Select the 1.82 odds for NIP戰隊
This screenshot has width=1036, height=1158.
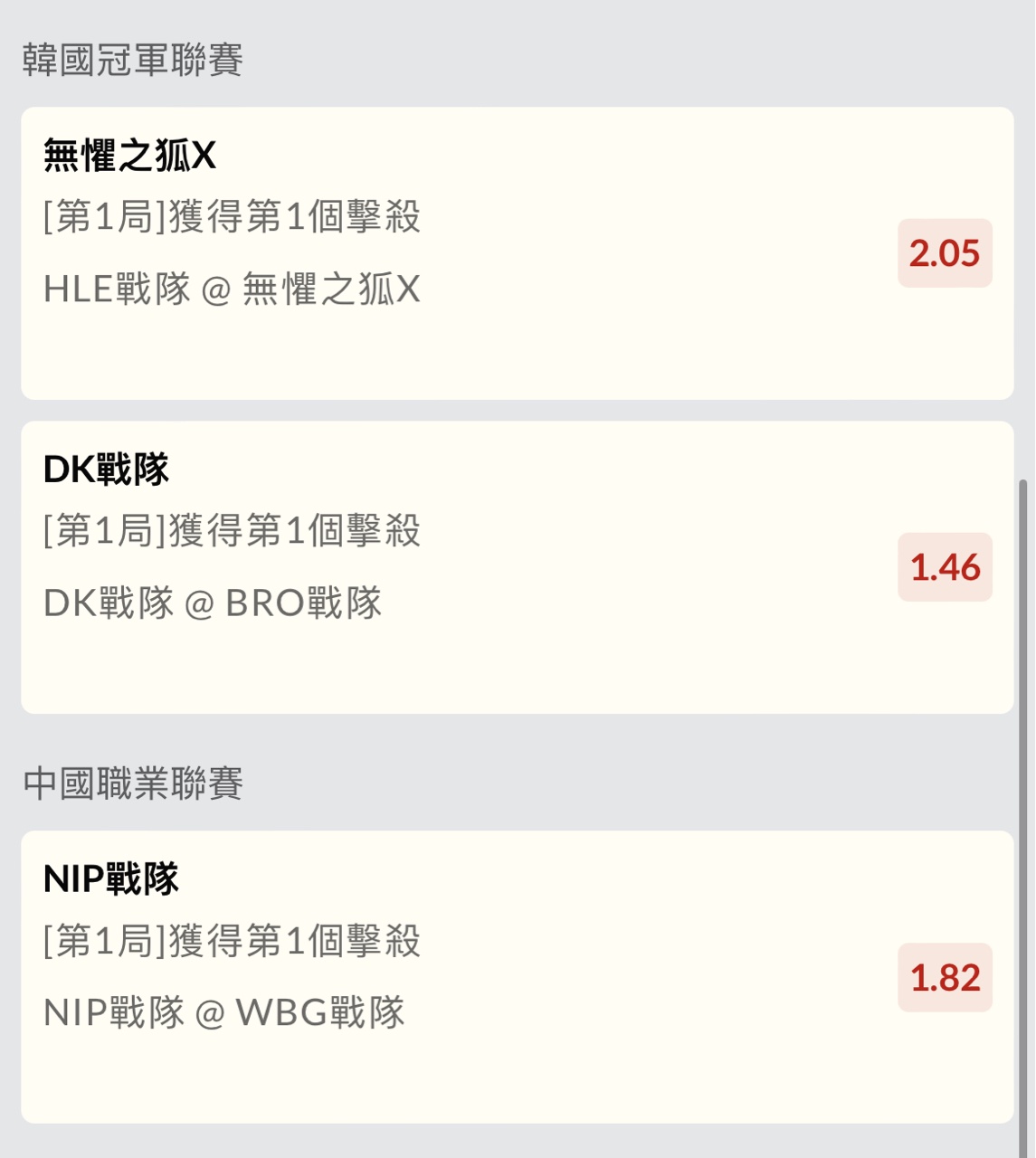(x=945, y=977)
